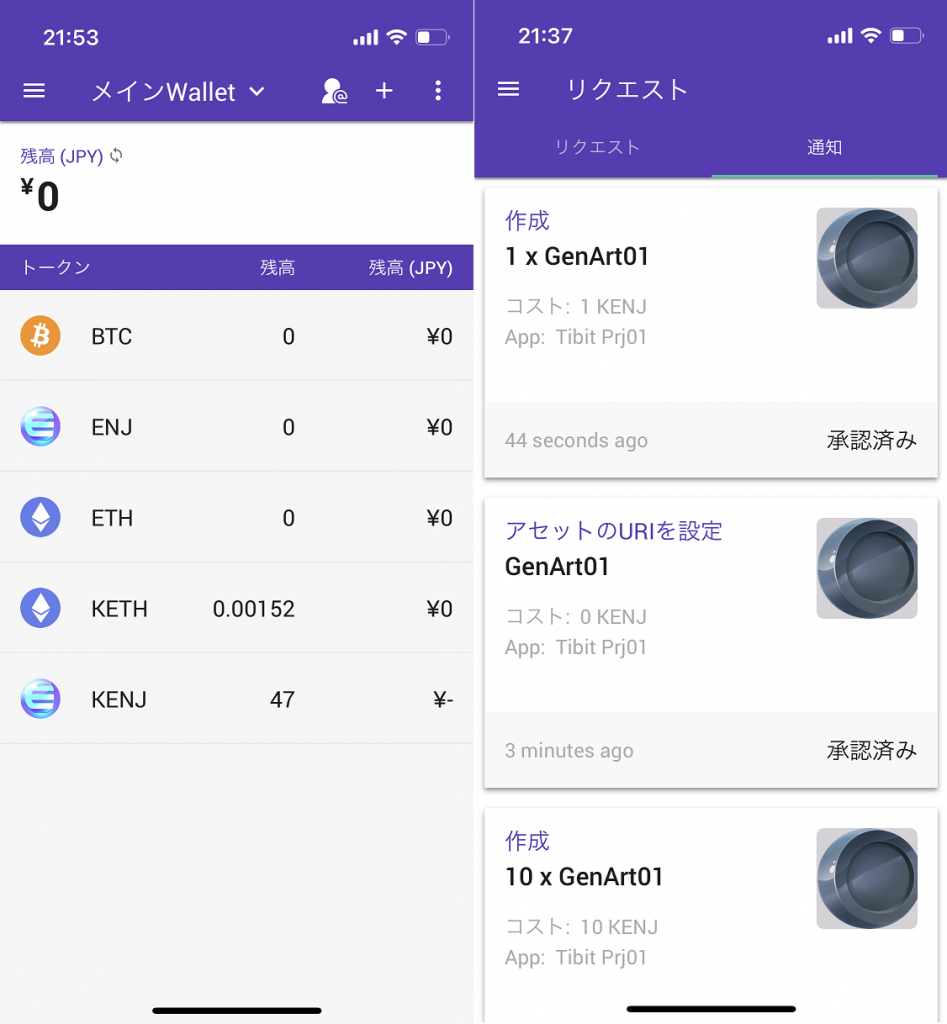Viewport: 947px width, 1024px height.
Task: Refresh the 残高 (JPY) balance
Action: click(x=117, y=155)
